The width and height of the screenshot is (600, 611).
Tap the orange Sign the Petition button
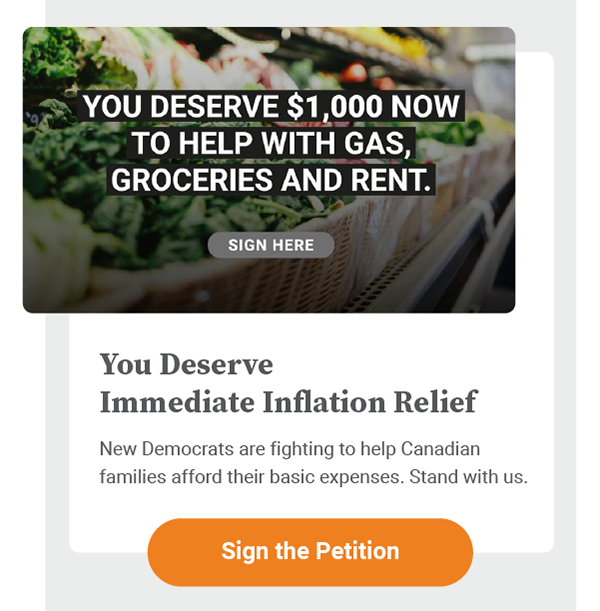(310, 551)
